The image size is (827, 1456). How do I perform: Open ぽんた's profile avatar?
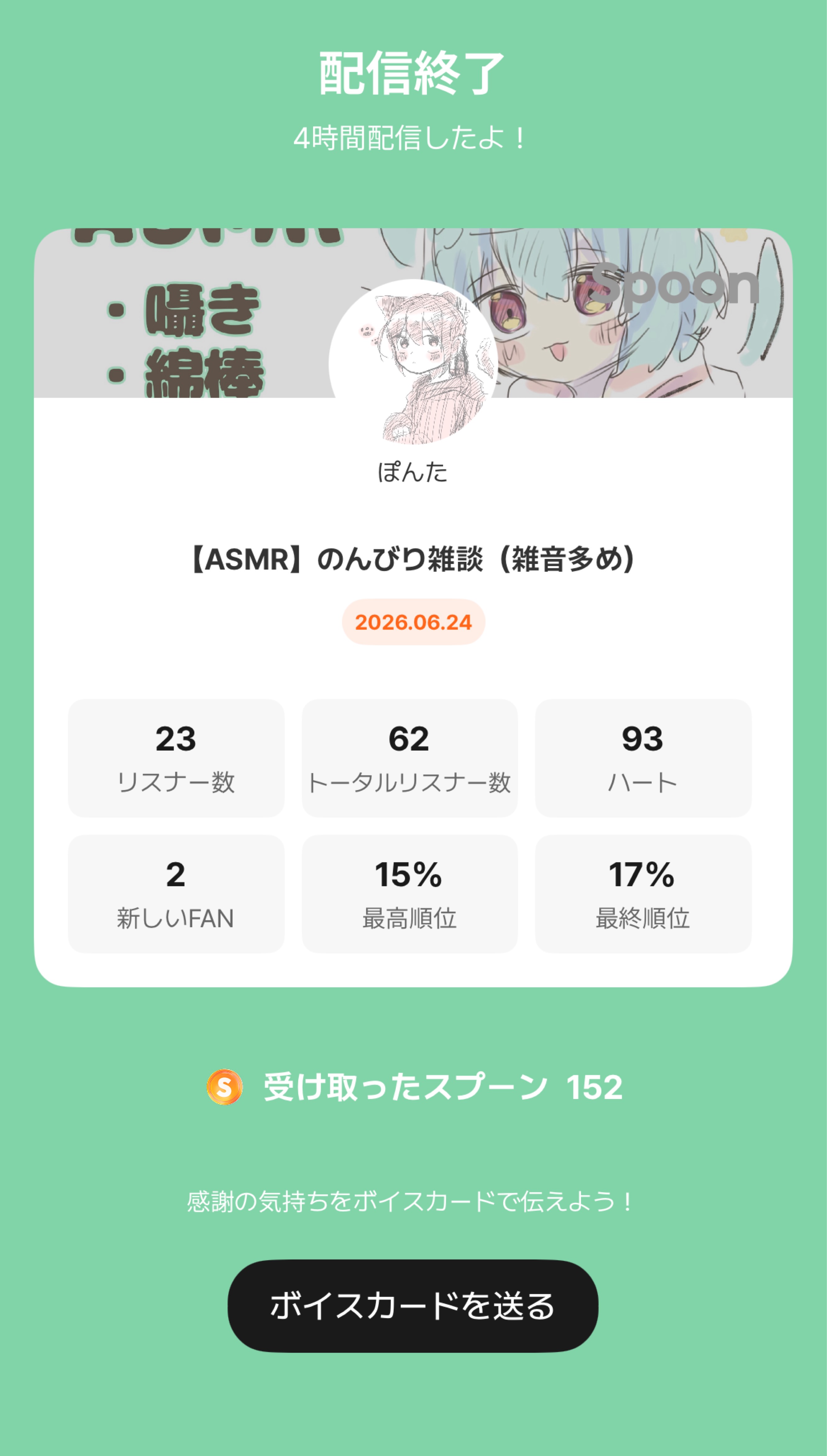point(413,363)
